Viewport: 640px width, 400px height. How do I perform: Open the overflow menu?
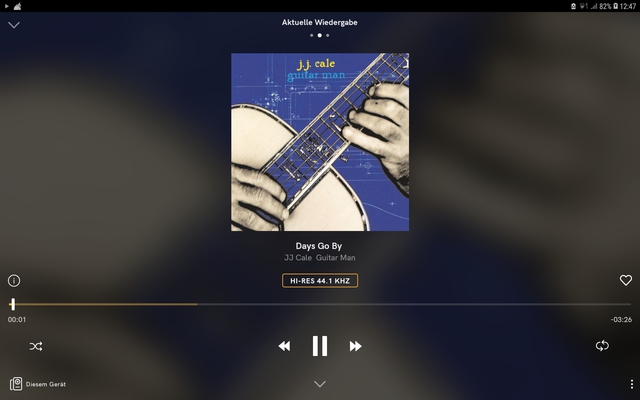tap(631, 384)
